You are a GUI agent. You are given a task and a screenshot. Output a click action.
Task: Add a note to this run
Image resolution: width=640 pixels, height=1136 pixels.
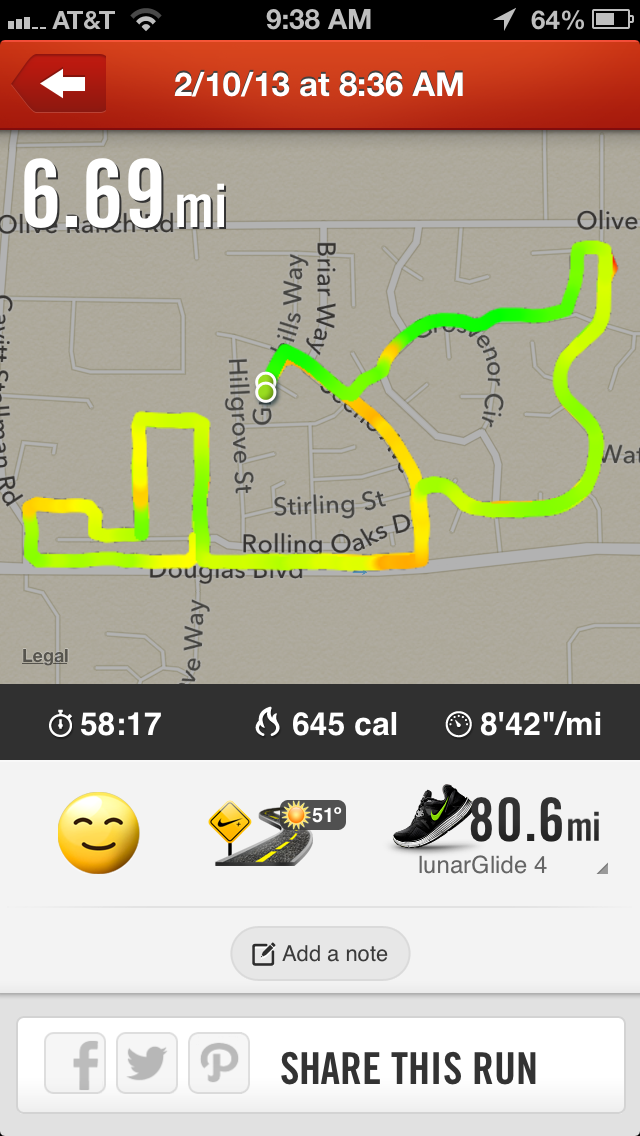(320, 954)
